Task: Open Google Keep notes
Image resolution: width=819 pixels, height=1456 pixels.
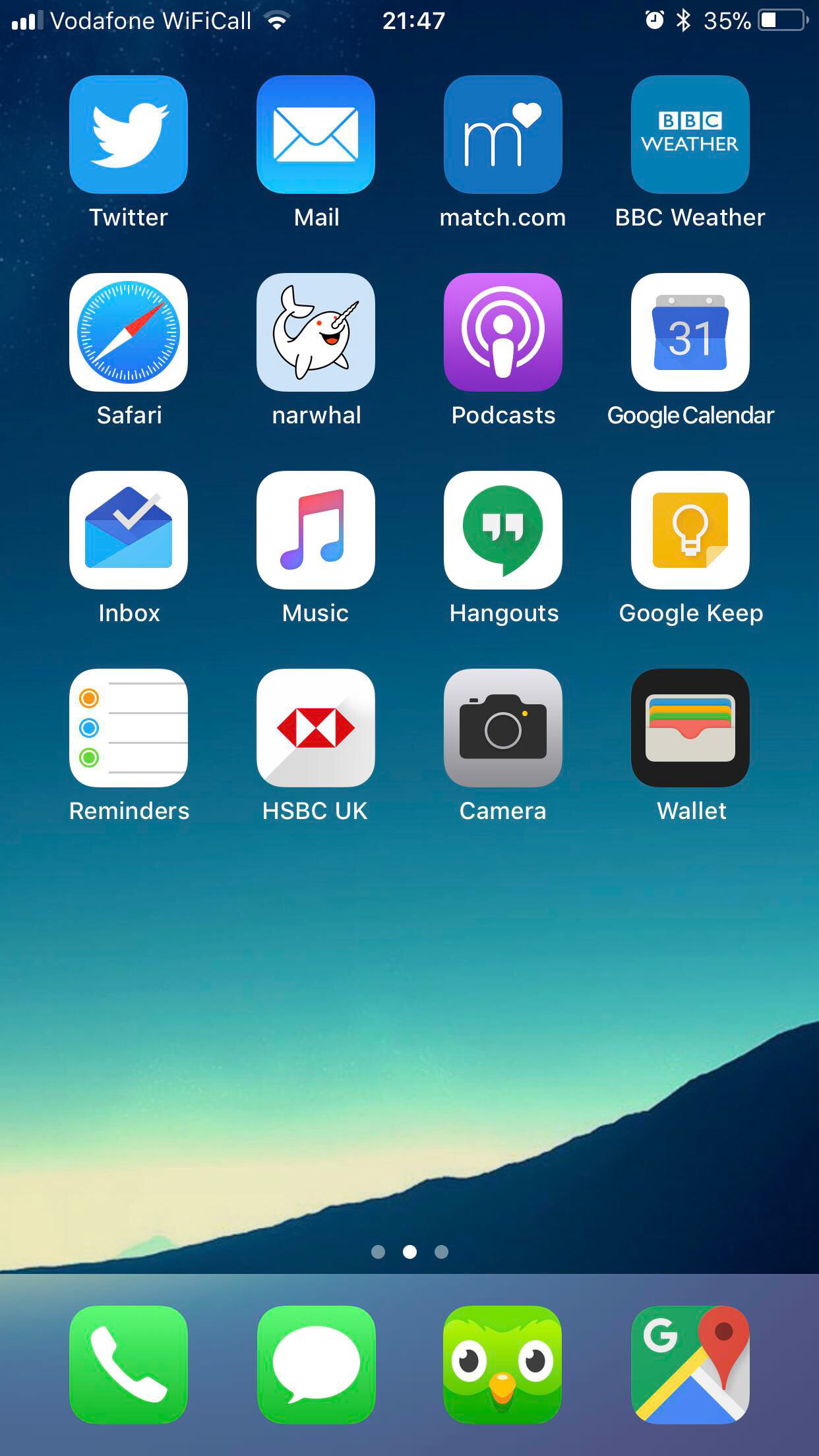Action: (690, 530)
